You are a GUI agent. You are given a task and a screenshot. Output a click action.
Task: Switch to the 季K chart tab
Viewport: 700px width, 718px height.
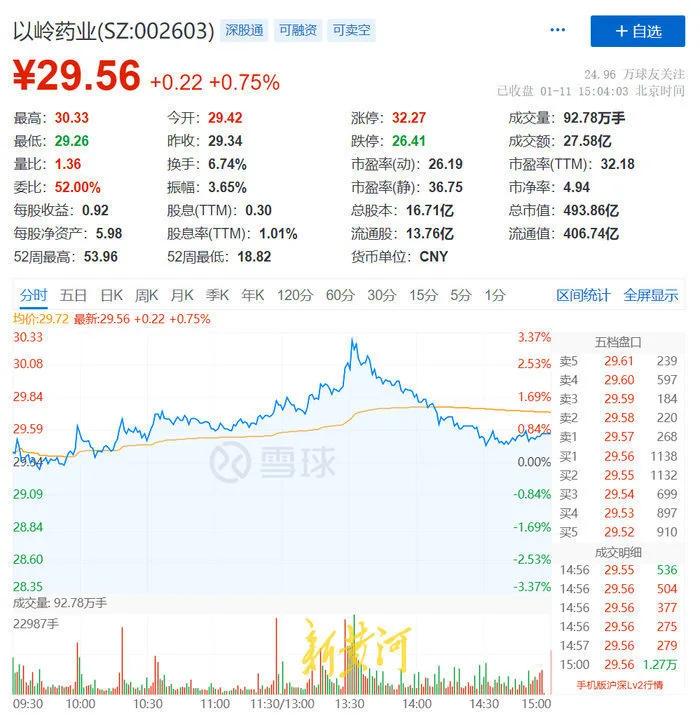(x=218, y=295)
